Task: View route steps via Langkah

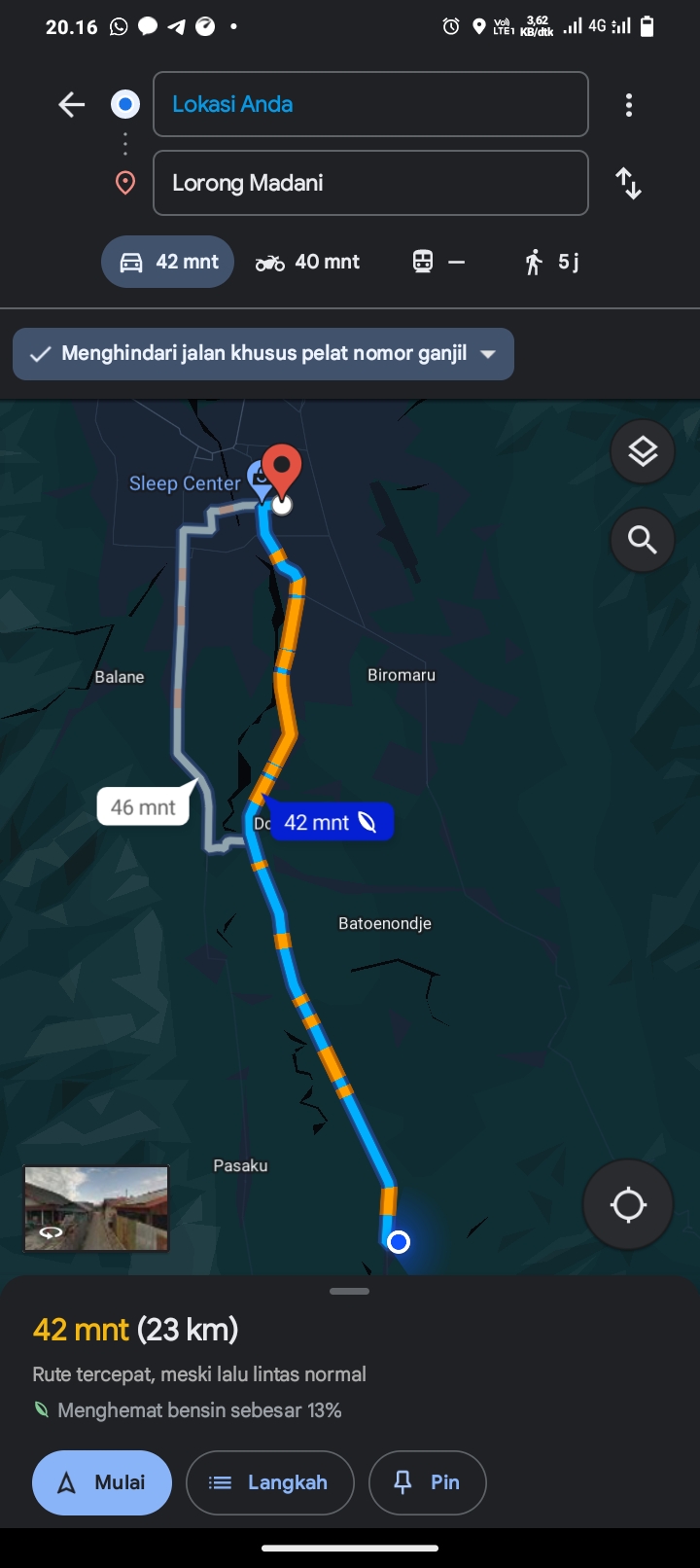Action: [x=270, y=1482]
